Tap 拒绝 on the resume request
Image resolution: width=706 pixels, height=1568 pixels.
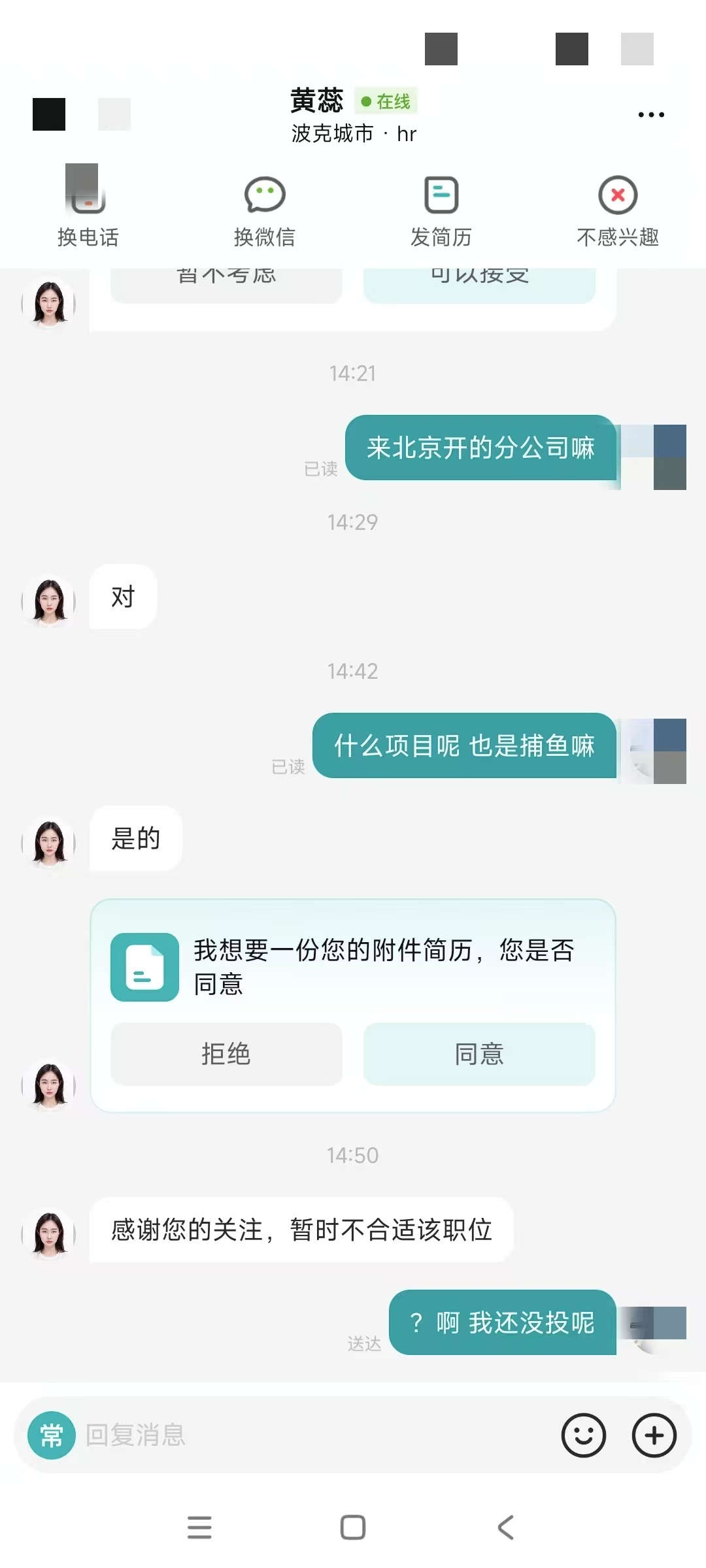226,1054
